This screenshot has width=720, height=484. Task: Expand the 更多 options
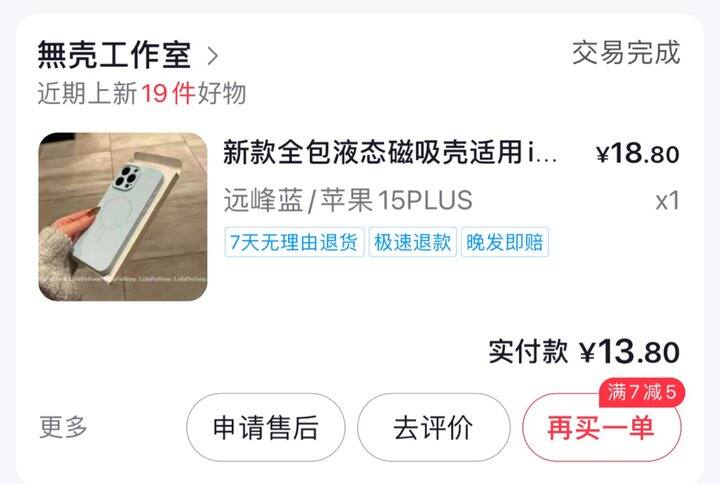click(64, 427)
